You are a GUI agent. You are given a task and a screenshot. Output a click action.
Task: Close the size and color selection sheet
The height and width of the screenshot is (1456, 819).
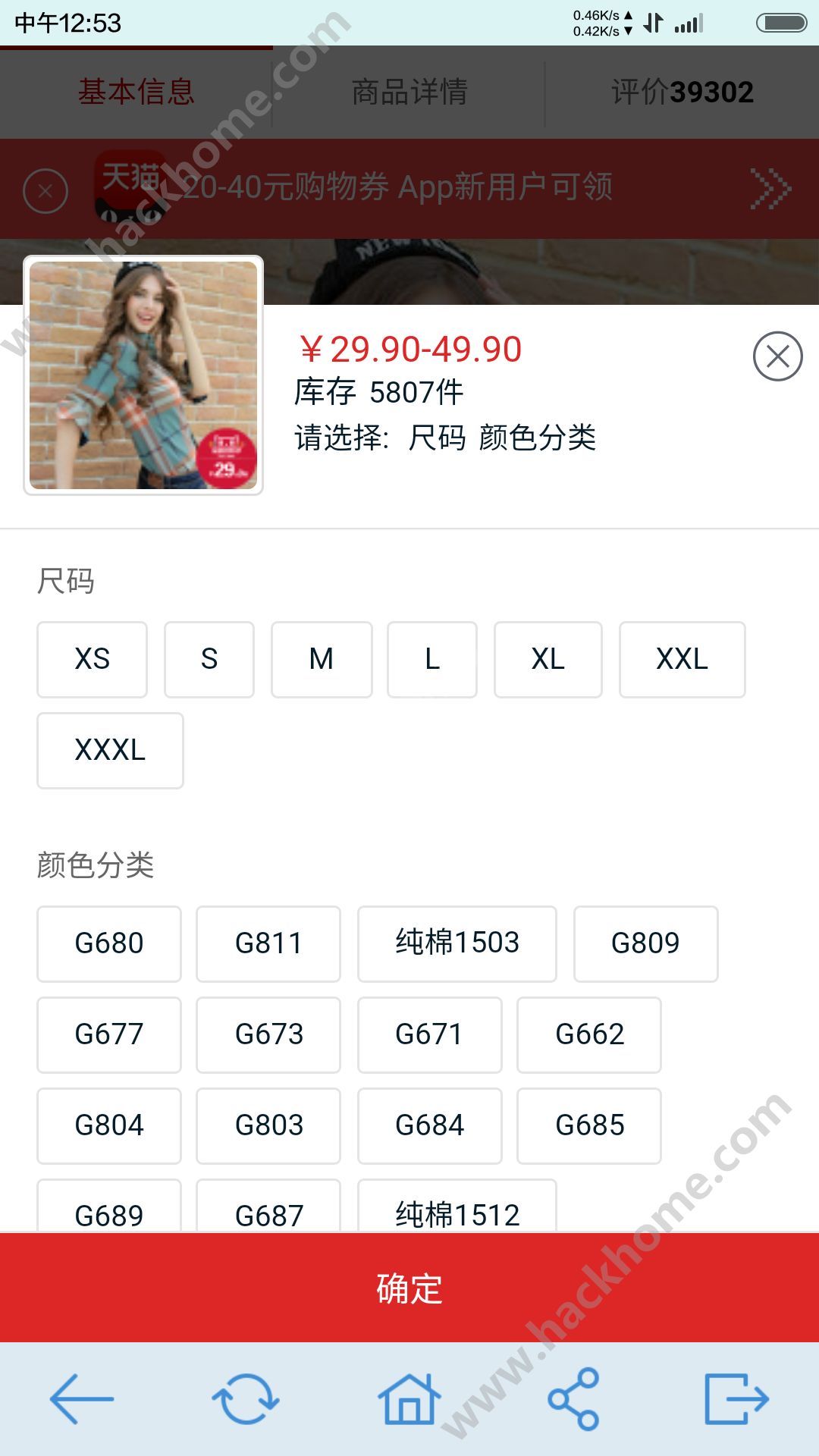[777, 356]
